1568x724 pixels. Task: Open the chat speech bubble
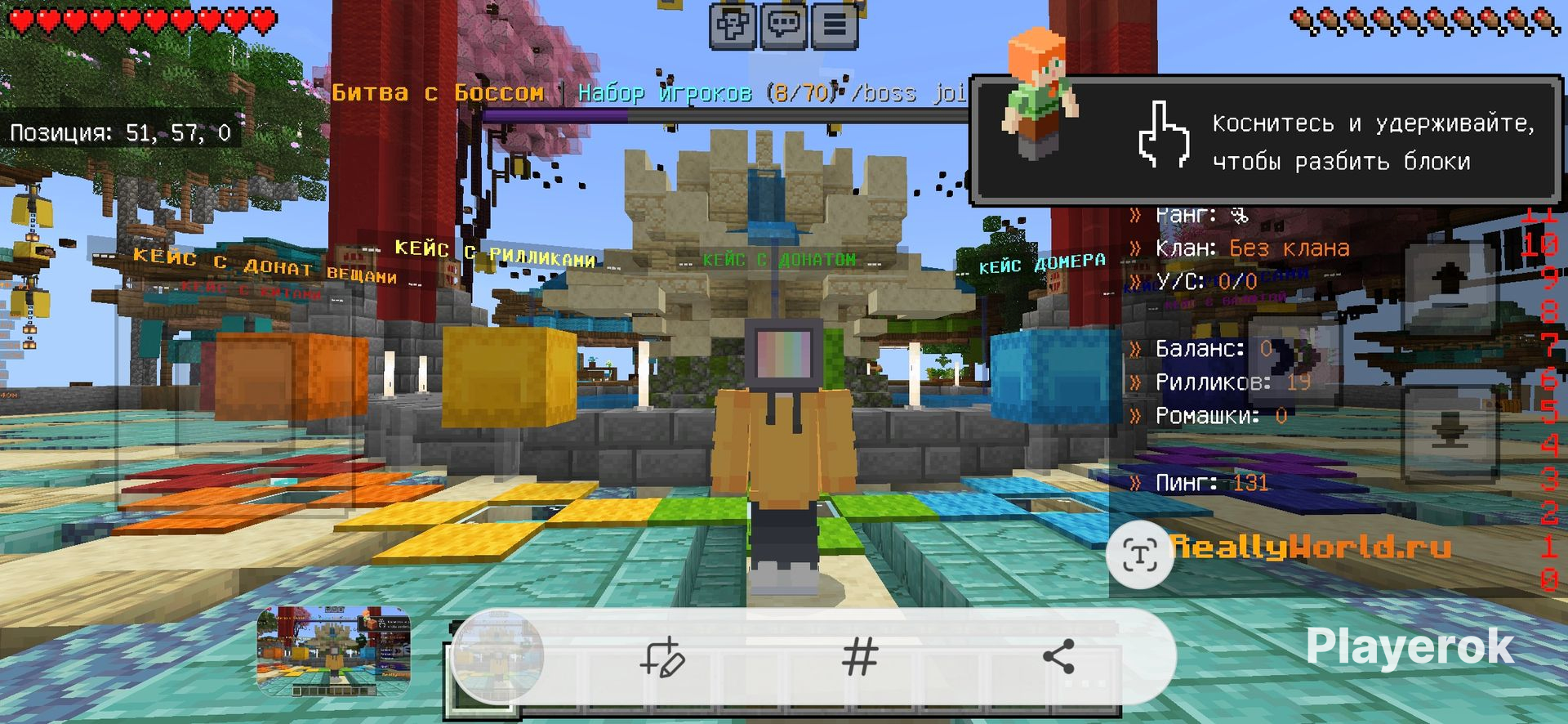[783, 25]
